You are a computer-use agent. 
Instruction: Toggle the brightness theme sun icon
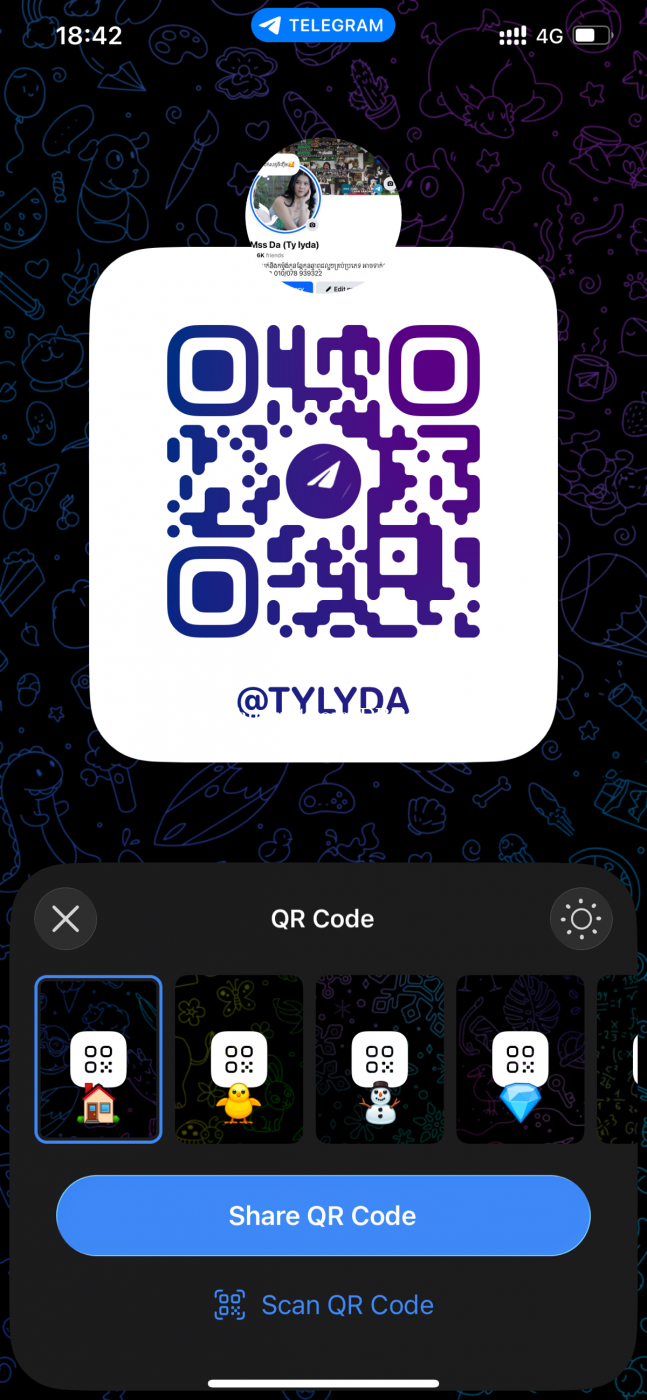[x=581, y=918]
